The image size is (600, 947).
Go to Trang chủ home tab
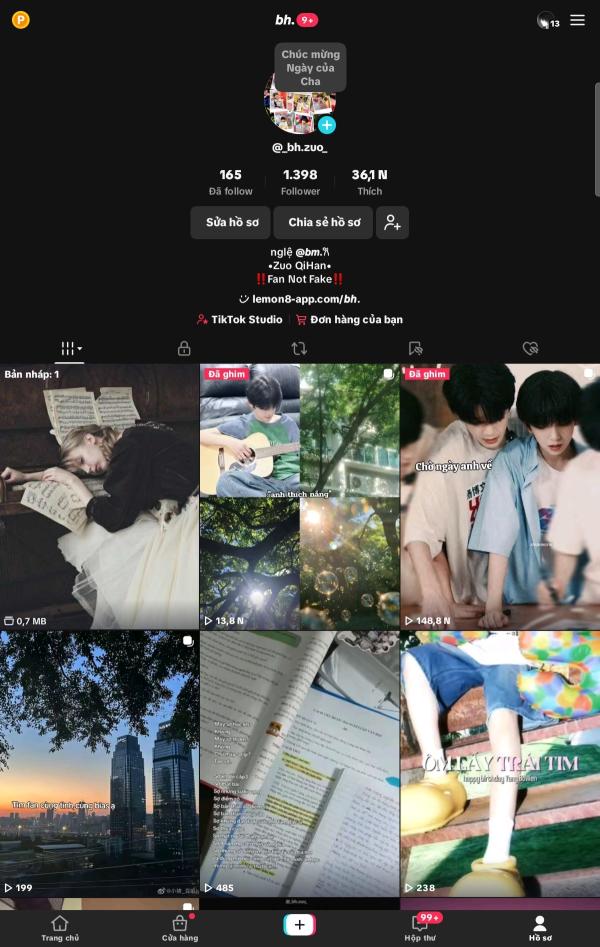coord(60,927)
